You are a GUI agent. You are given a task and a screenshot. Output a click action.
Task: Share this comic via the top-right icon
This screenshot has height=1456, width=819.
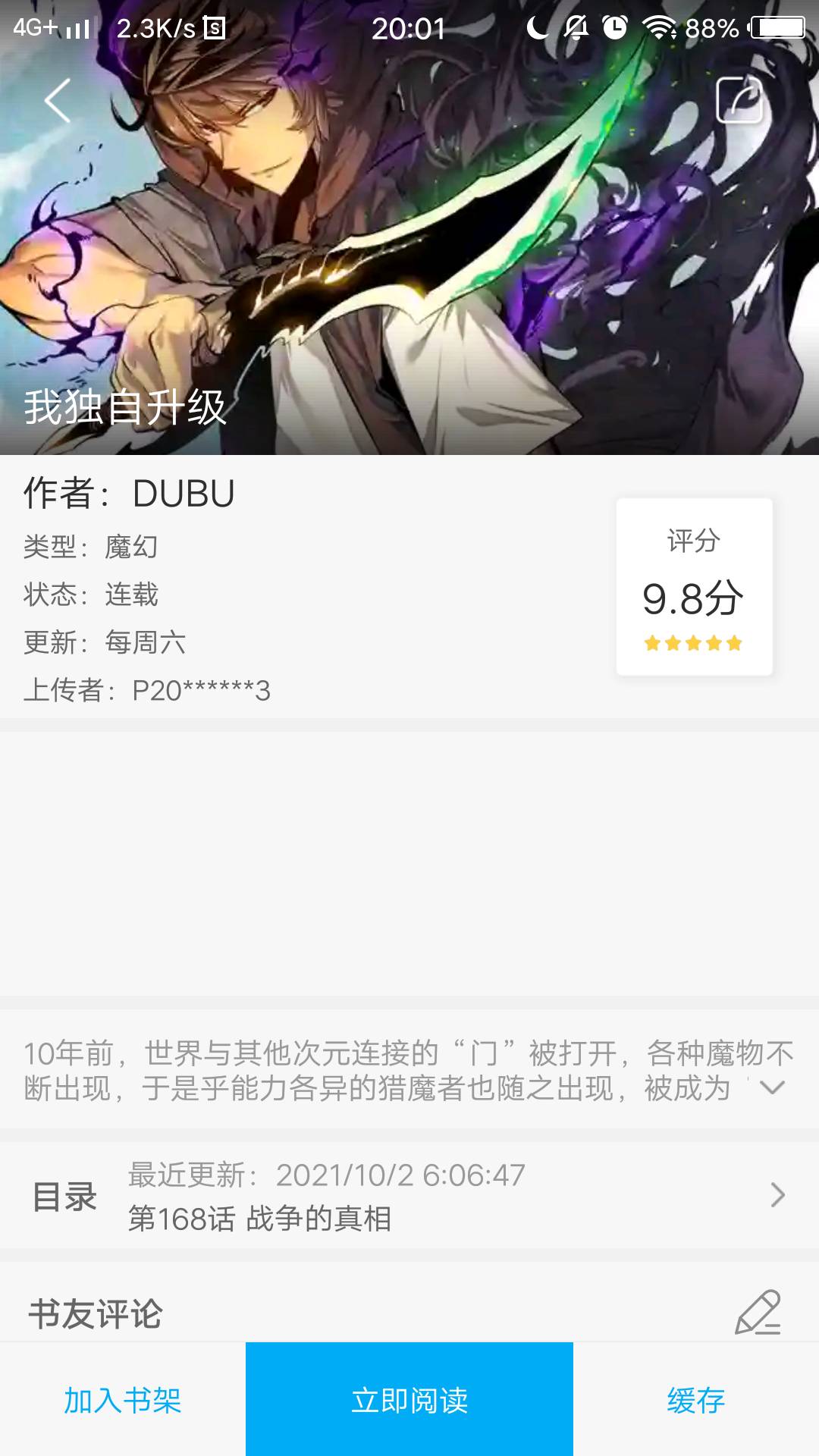point(739,99)
